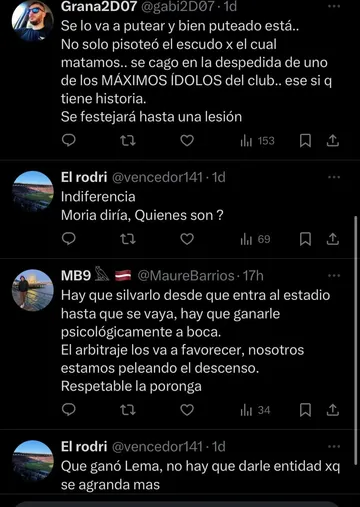Retweet MB9's post

click(128, 410)
